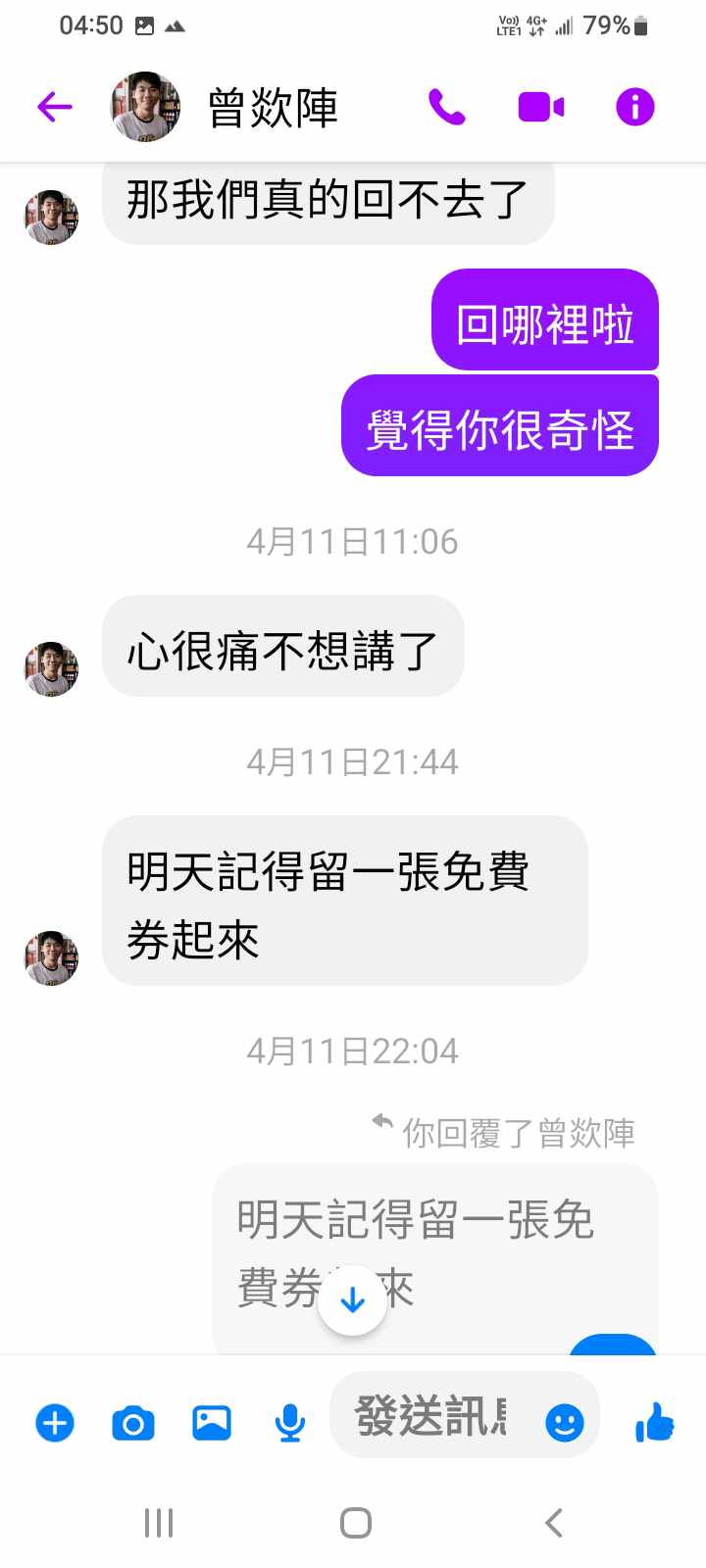Open the emoji picker

564,1422
